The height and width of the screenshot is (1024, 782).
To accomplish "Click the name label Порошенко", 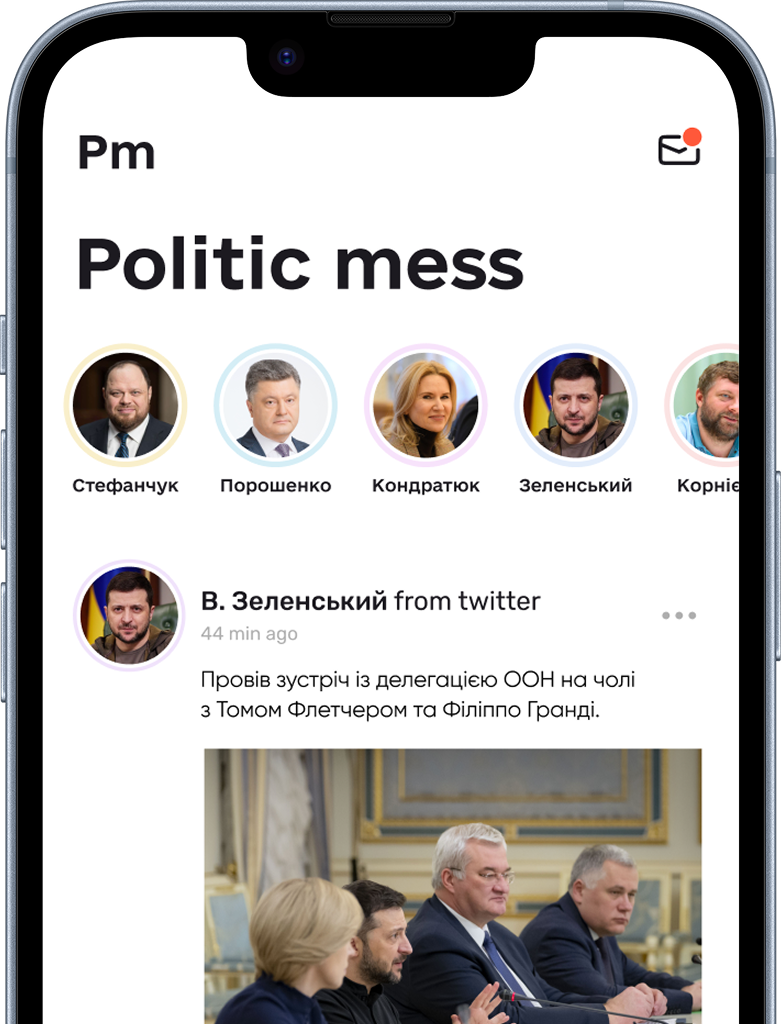I will (277, 485).
